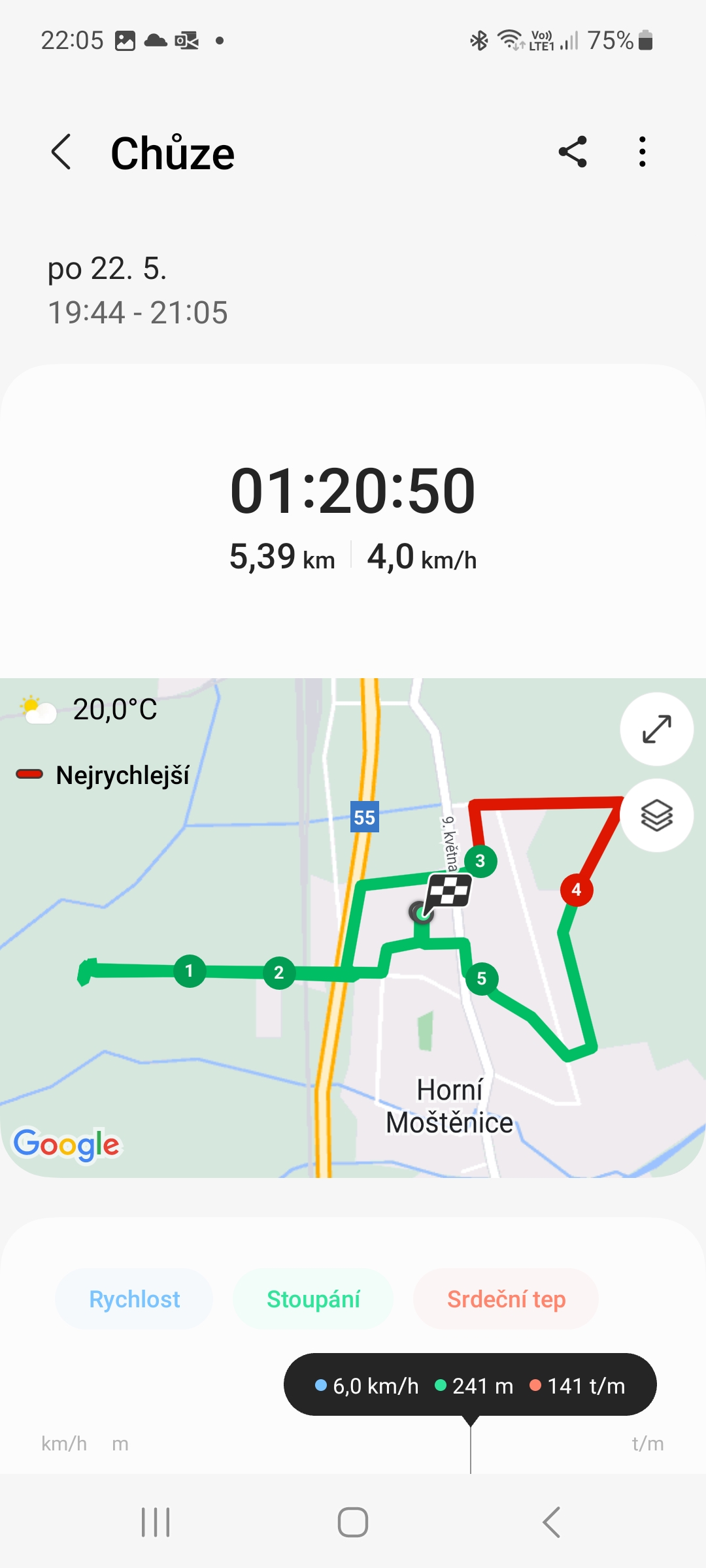Expand the route map to full screen
Image resolution: width=706 pixels, height=1568 pixels.
[x=656, y=729]
